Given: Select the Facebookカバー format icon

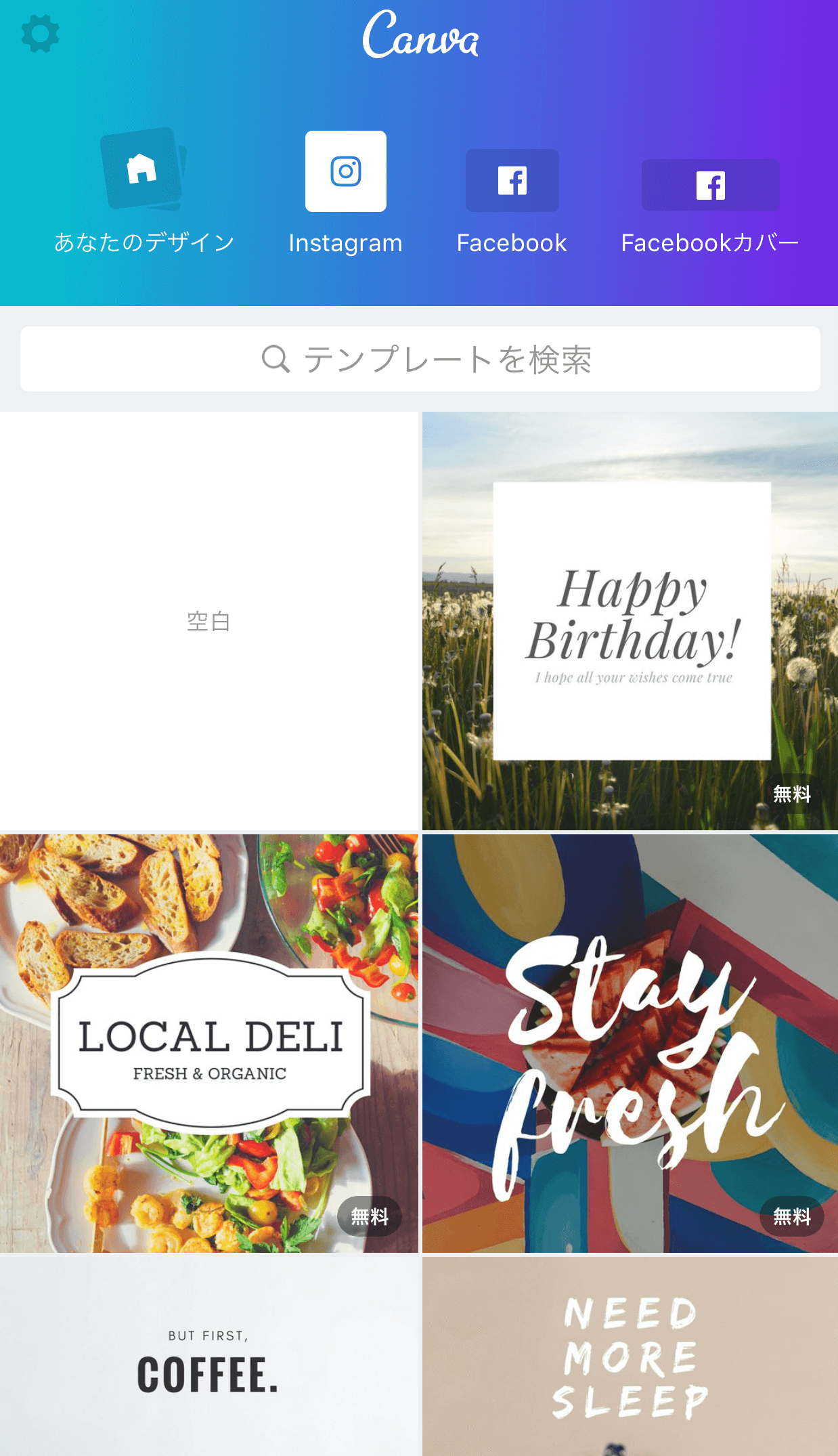Looking at the screenshot, I should pos(709,185).
